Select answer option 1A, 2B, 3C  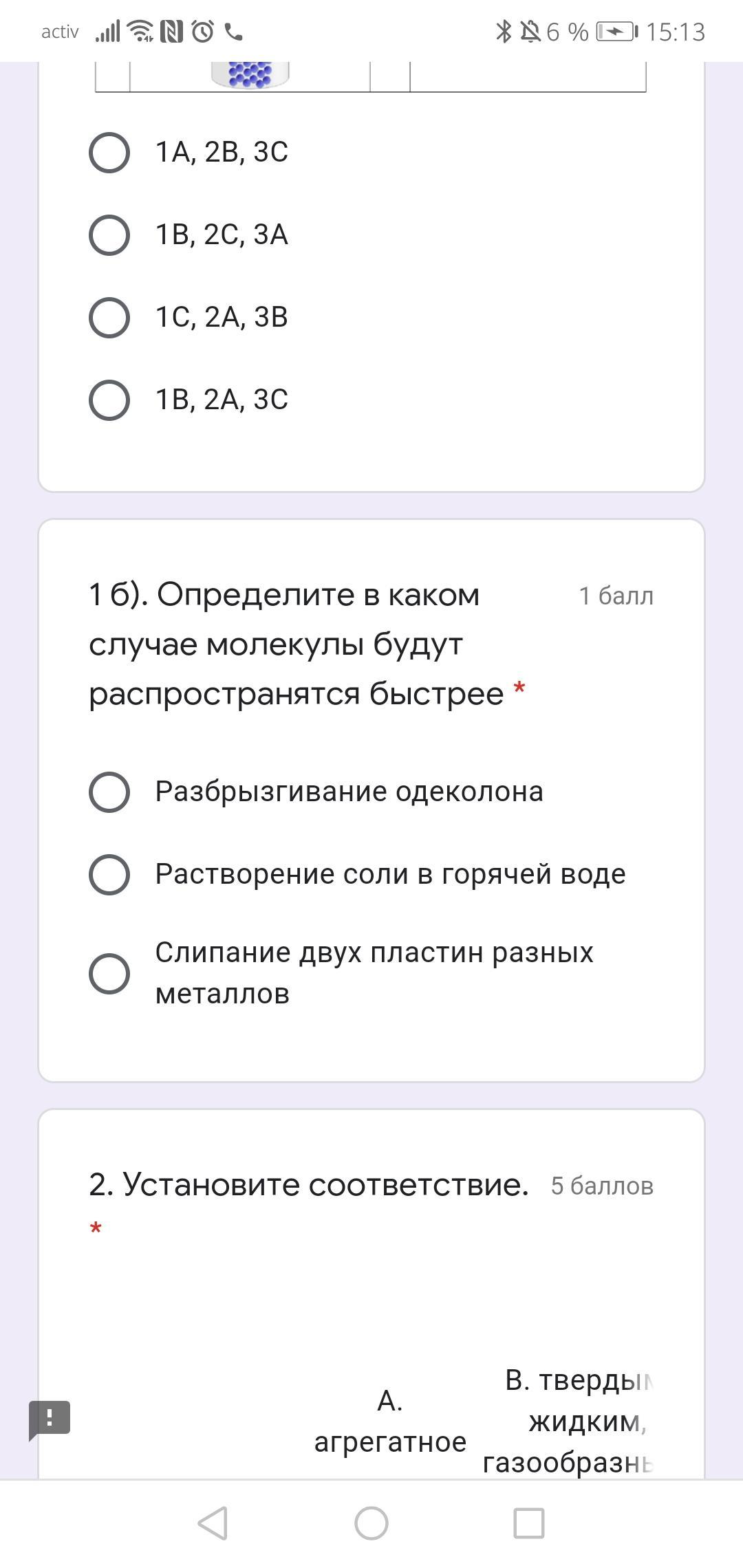pos(109,153)
